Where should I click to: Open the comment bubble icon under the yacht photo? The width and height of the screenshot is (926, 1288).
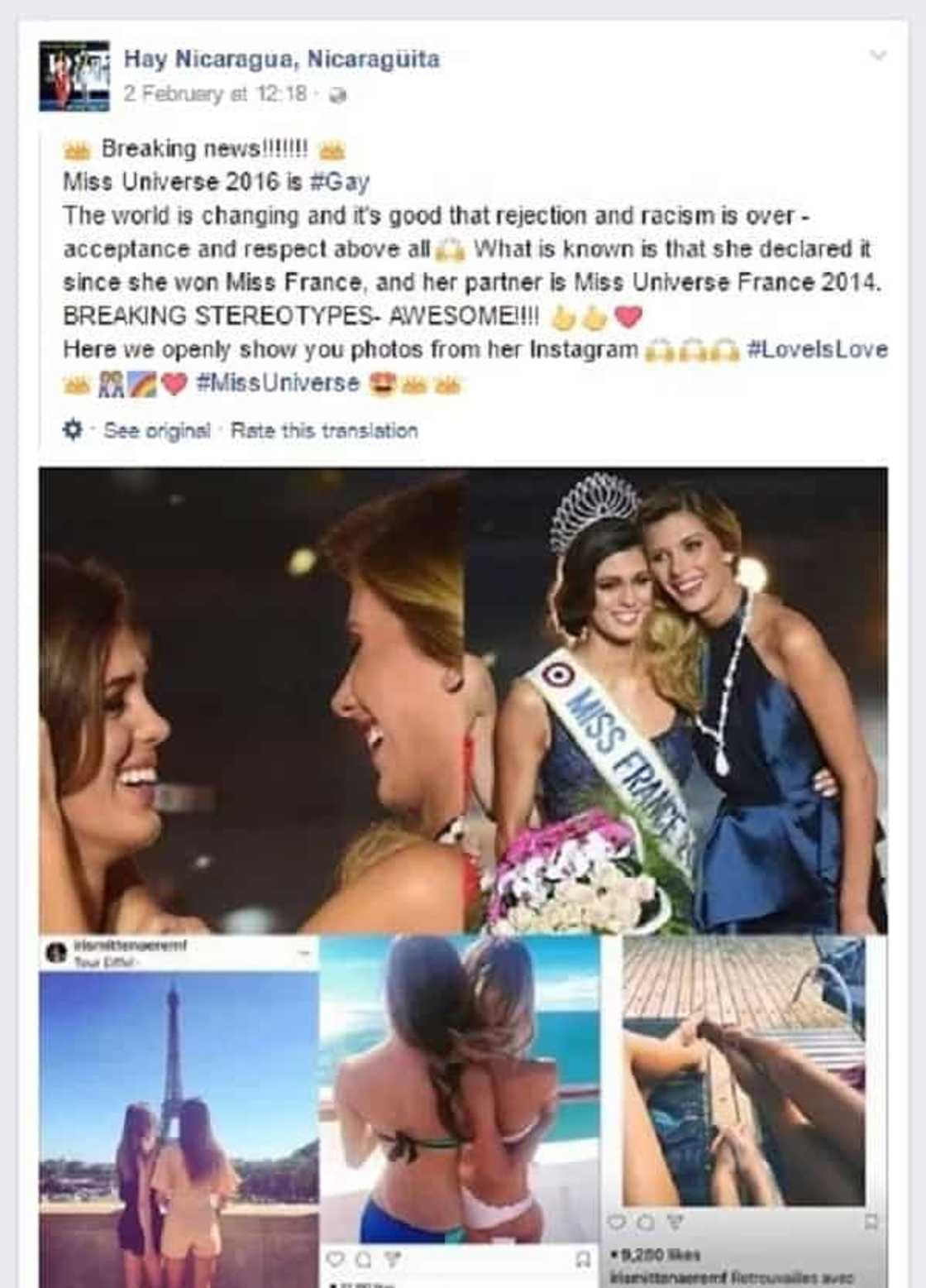pos(366,1258)
